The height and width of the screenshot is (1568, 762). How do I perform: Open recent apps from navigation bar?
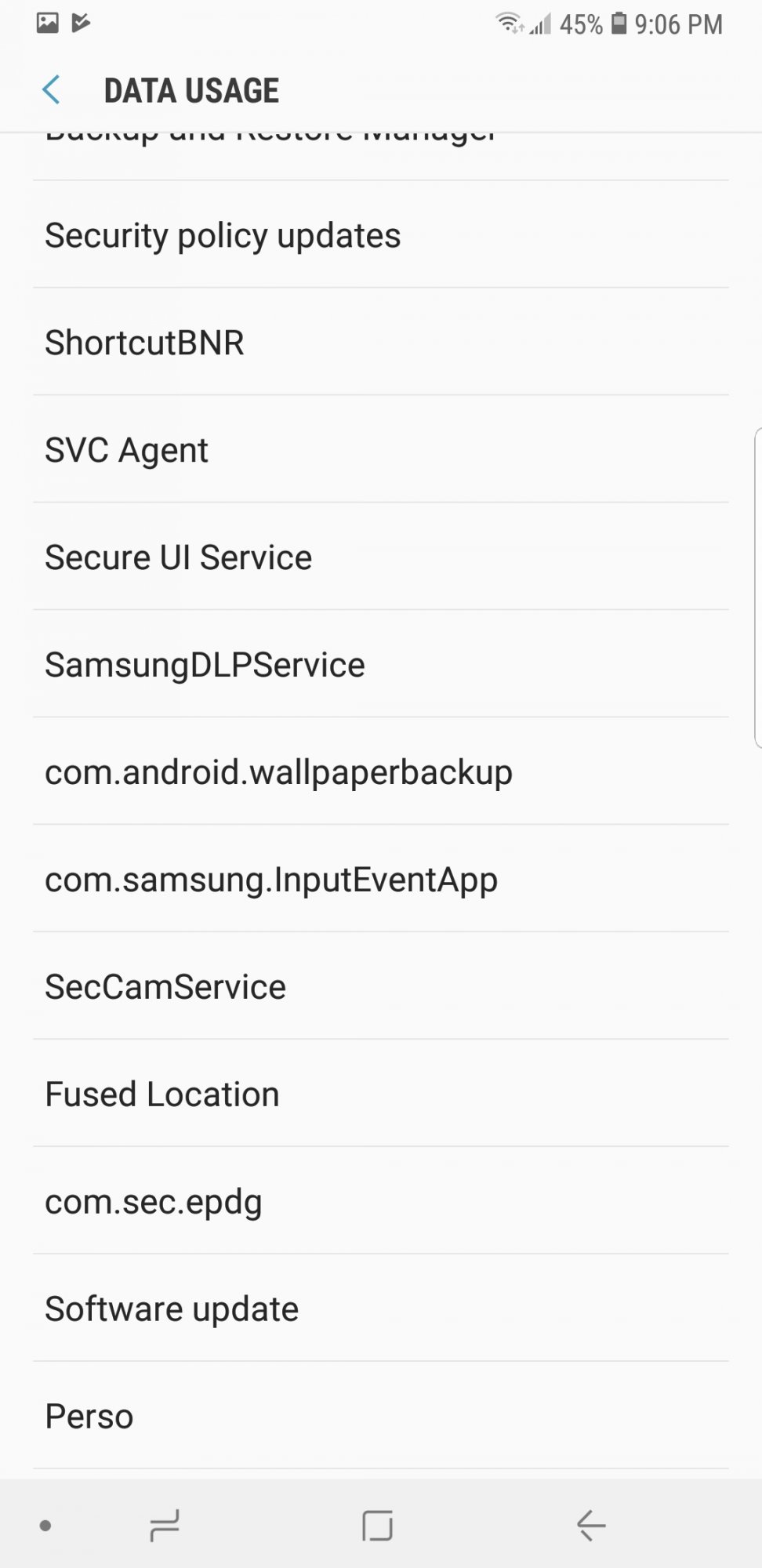tap(165, 1525)
